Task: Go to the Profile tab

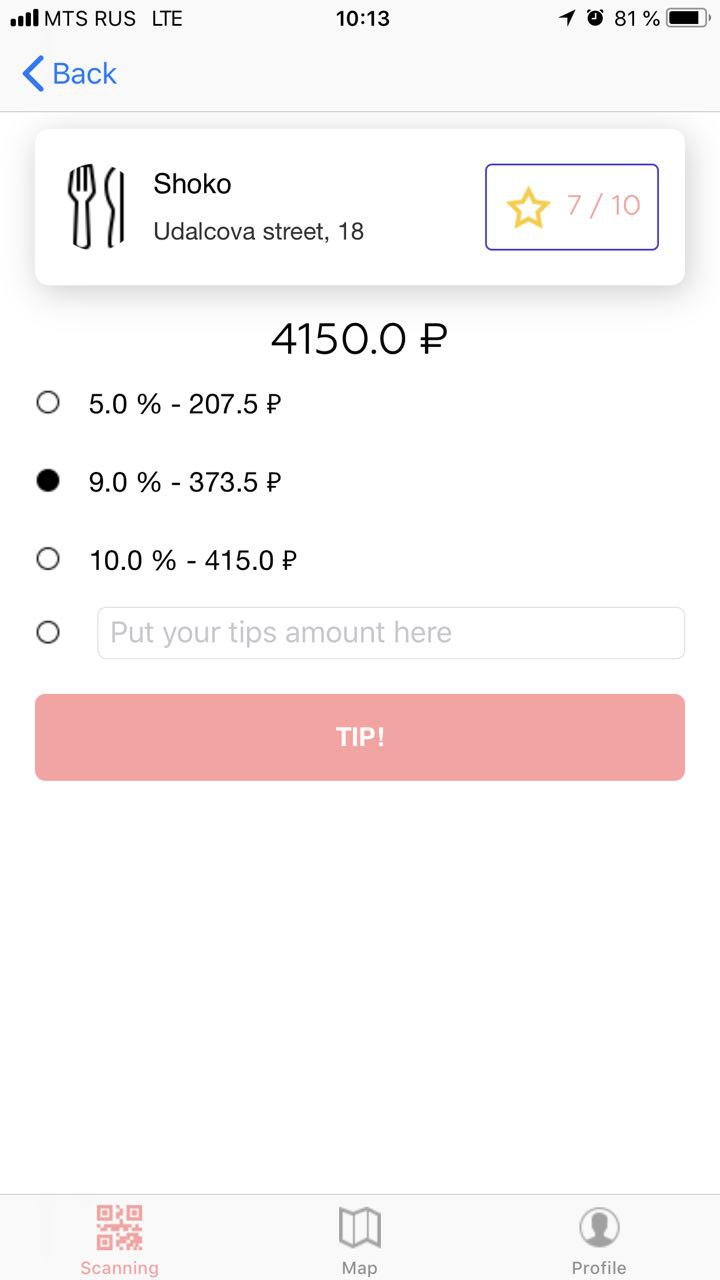Action: [599, 1240]
